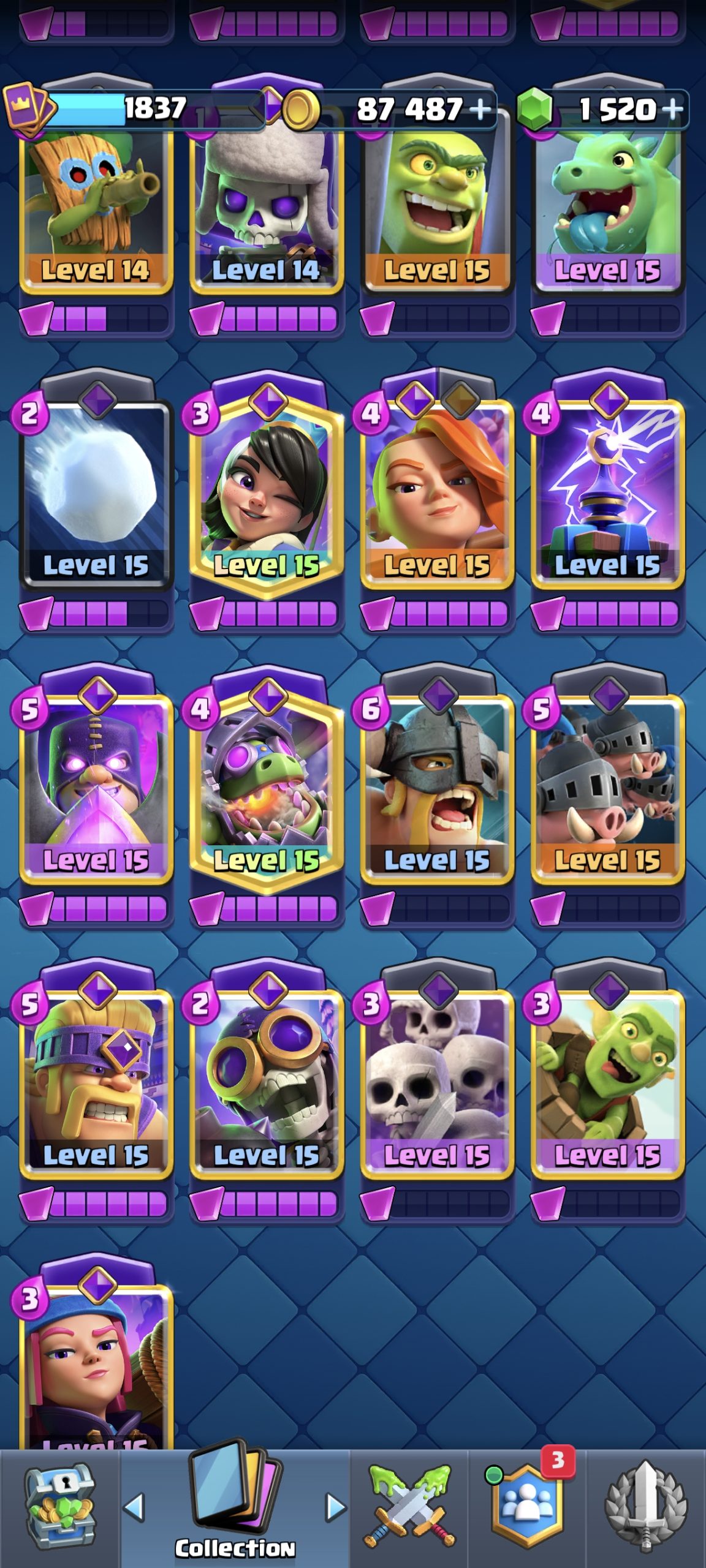The image size is (706, 1568).
Task: Open the Goblin Machine dragon card
Action: pyautogui.click(x=267, y=790)
